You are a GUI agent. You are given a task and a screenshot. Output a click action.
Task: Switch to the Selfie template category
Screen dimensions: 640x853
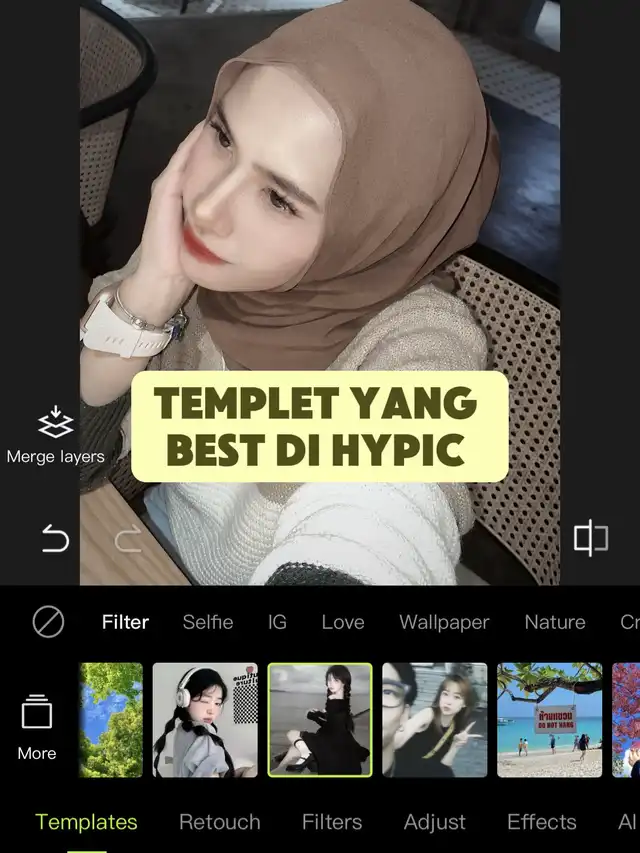pos(208,622)
